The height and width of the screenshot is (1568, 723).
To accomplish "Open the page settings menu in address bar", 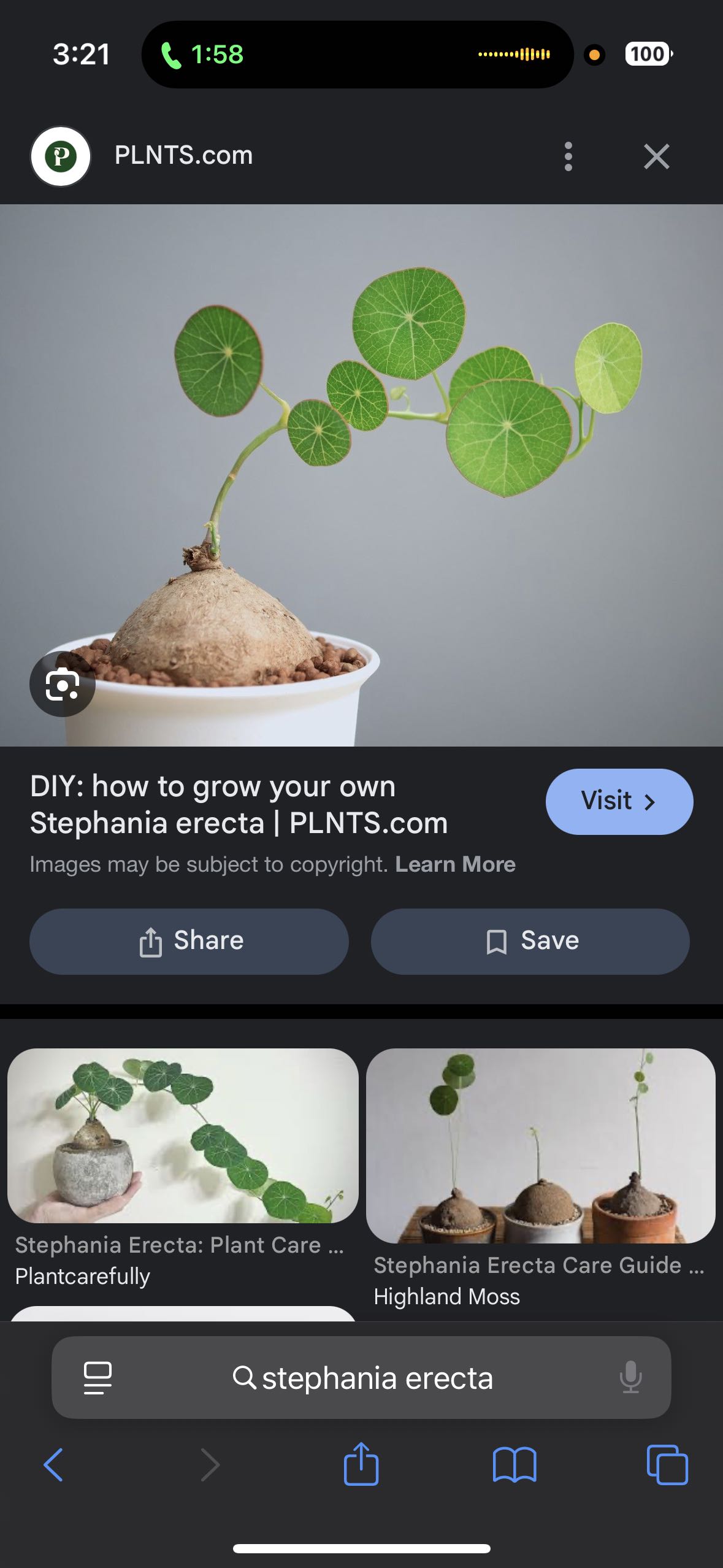I will pyautogui.click(x=98, y=1378).
